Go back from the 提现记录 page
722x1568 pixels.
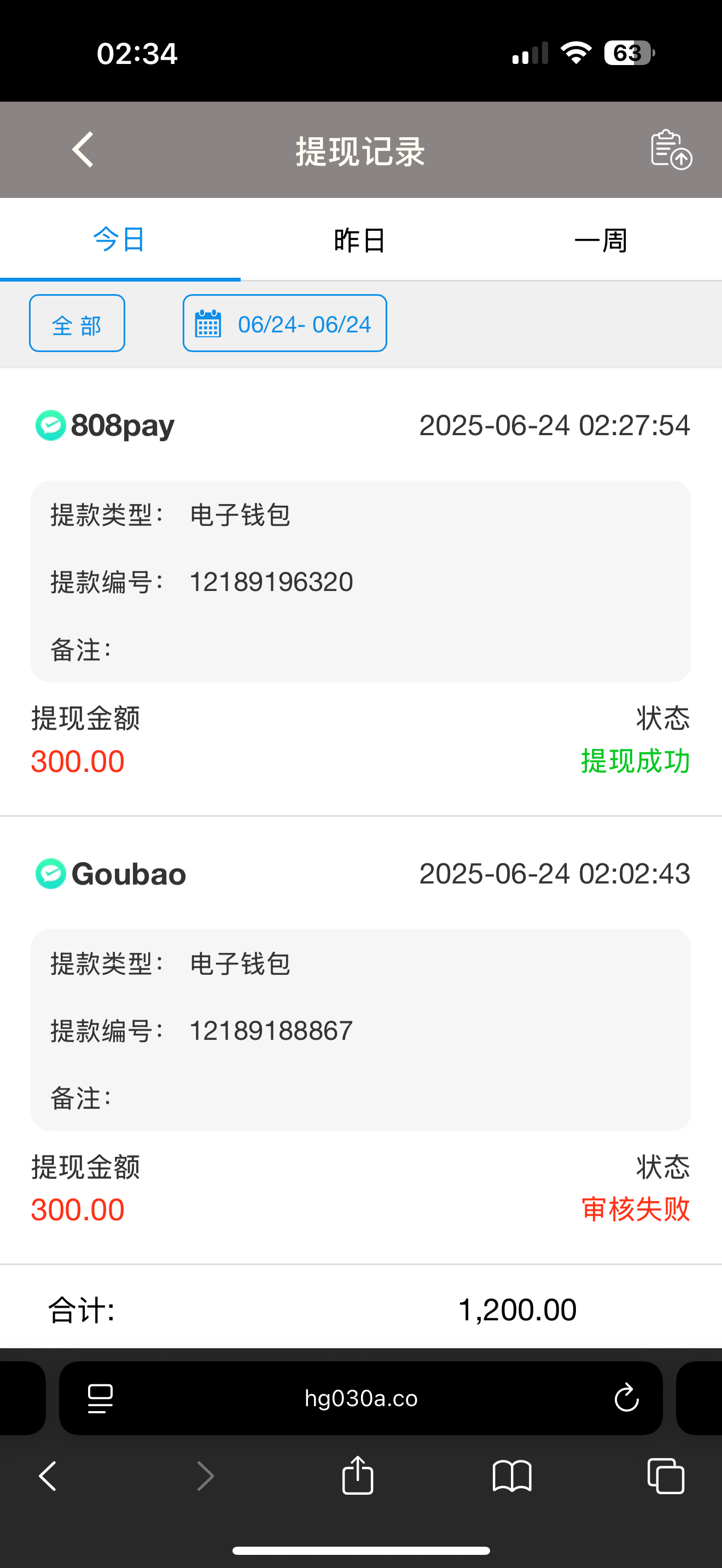click(83, 149)
